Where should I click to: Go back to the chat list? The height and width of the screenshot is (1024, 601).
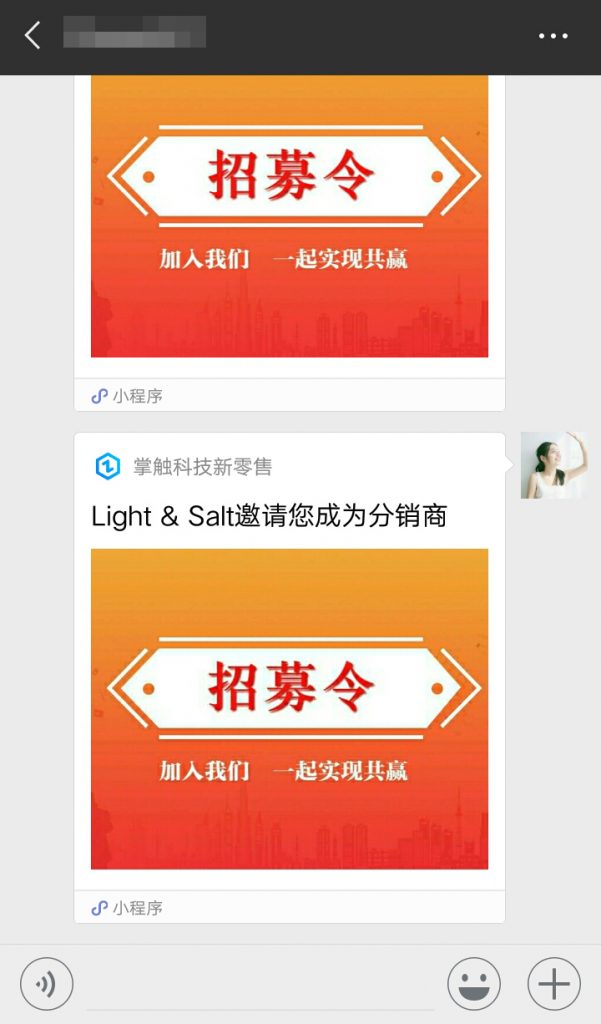pyautogui.click(x=32, y=36)
